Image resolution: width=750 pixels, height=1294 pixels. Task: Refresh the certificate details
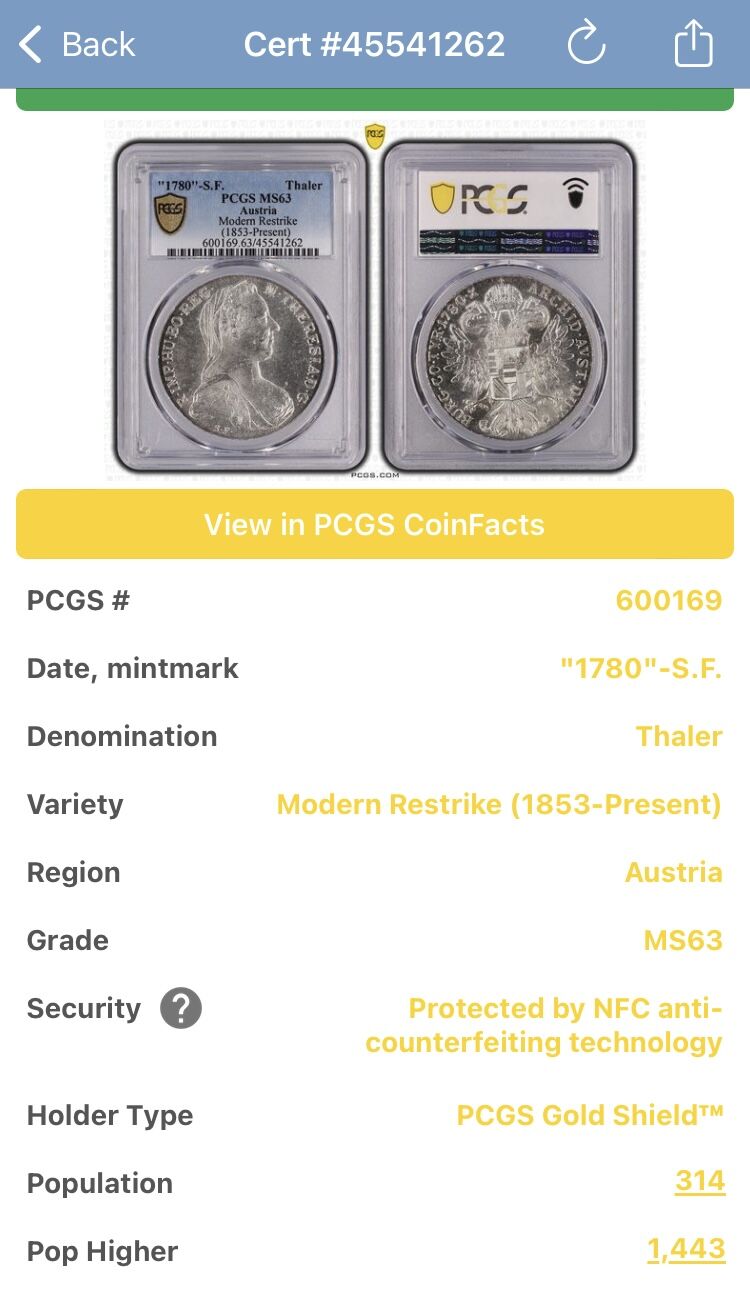[586, 45]
